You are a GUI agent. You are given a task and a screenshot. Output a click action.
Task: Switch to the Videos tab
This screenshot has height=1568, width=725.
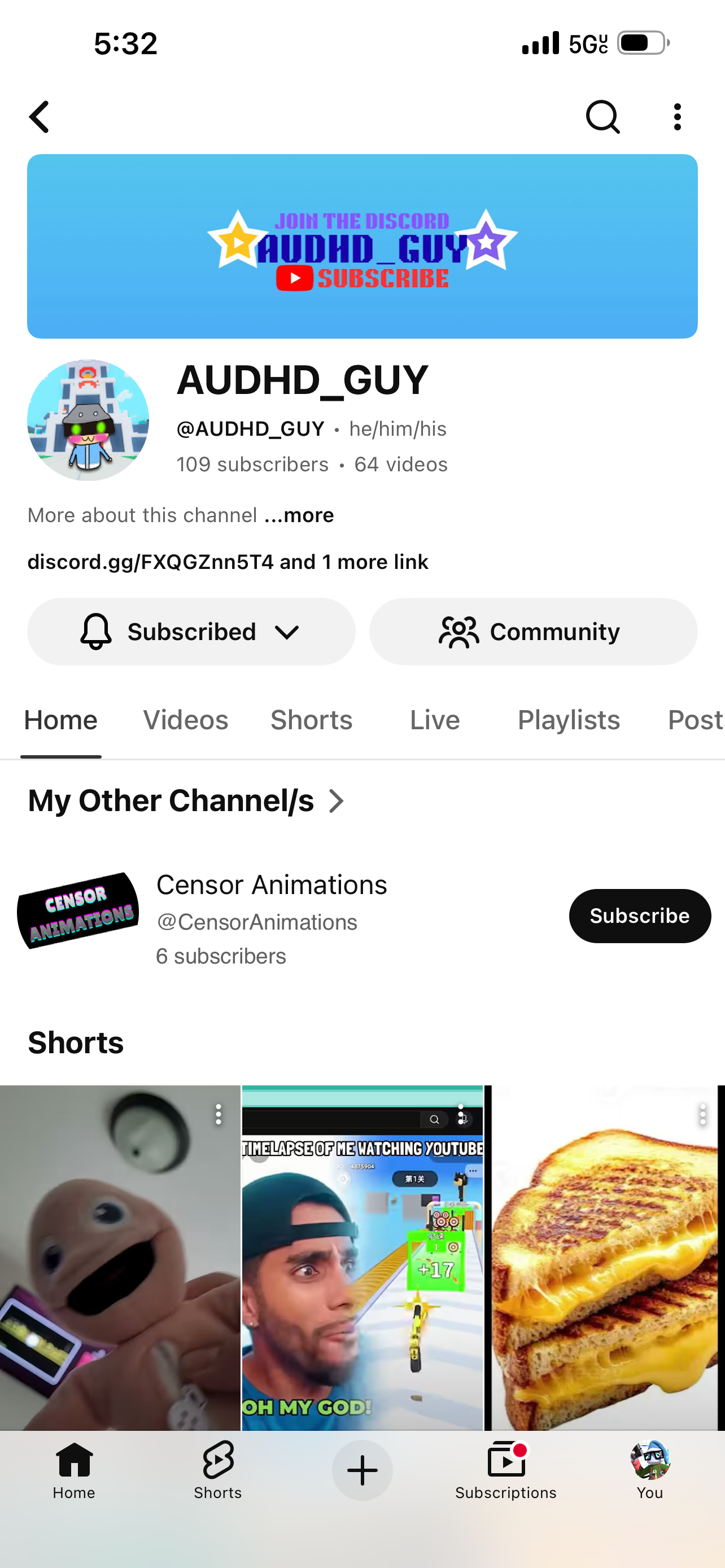(x=186, y=720)
